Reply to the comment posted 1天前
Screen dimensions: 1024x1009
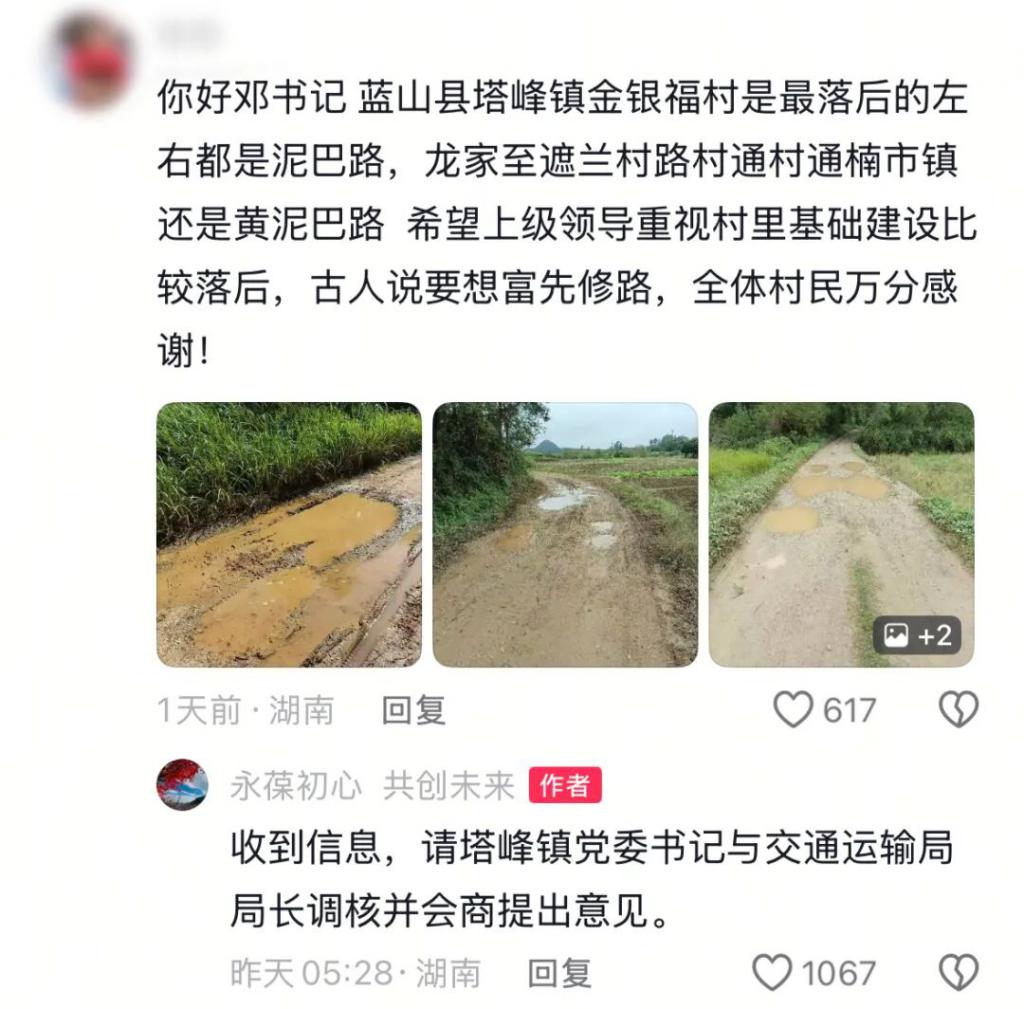(x=413, y=711)
